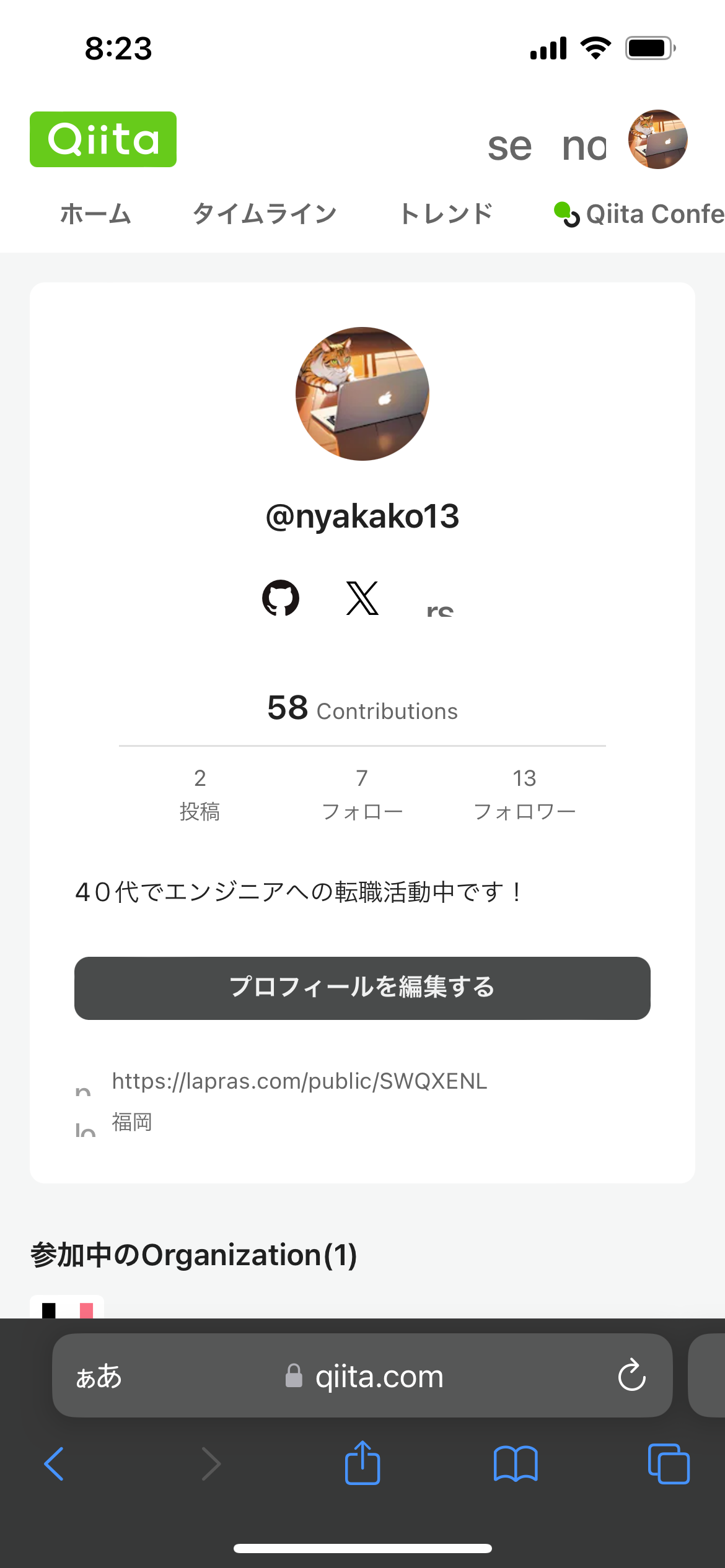Open the Safari share sheet
Viewport: 725px width, 1568px height.
click(362, 1463)
